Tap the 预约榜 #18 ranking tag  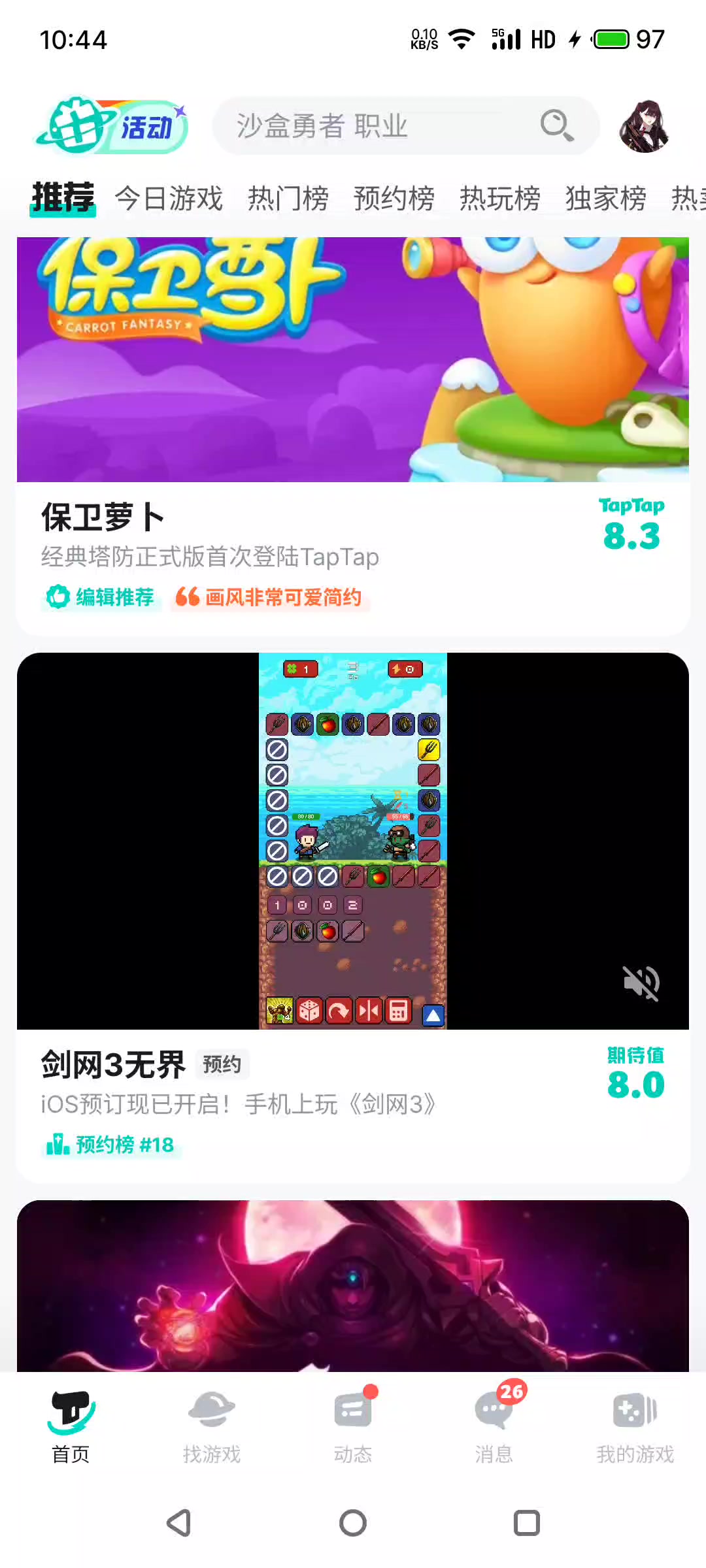tap(111, 1145)
